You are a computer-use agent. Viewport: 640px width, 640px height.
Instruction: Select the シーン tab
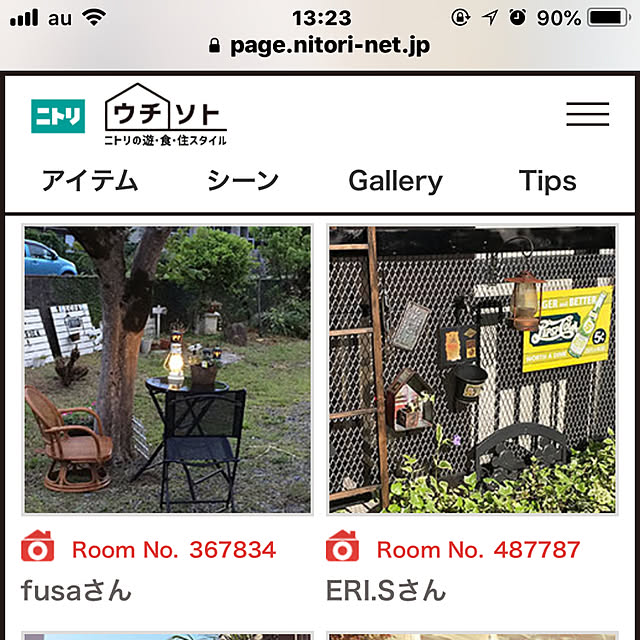pyautogui.click(x=243, y=181)
